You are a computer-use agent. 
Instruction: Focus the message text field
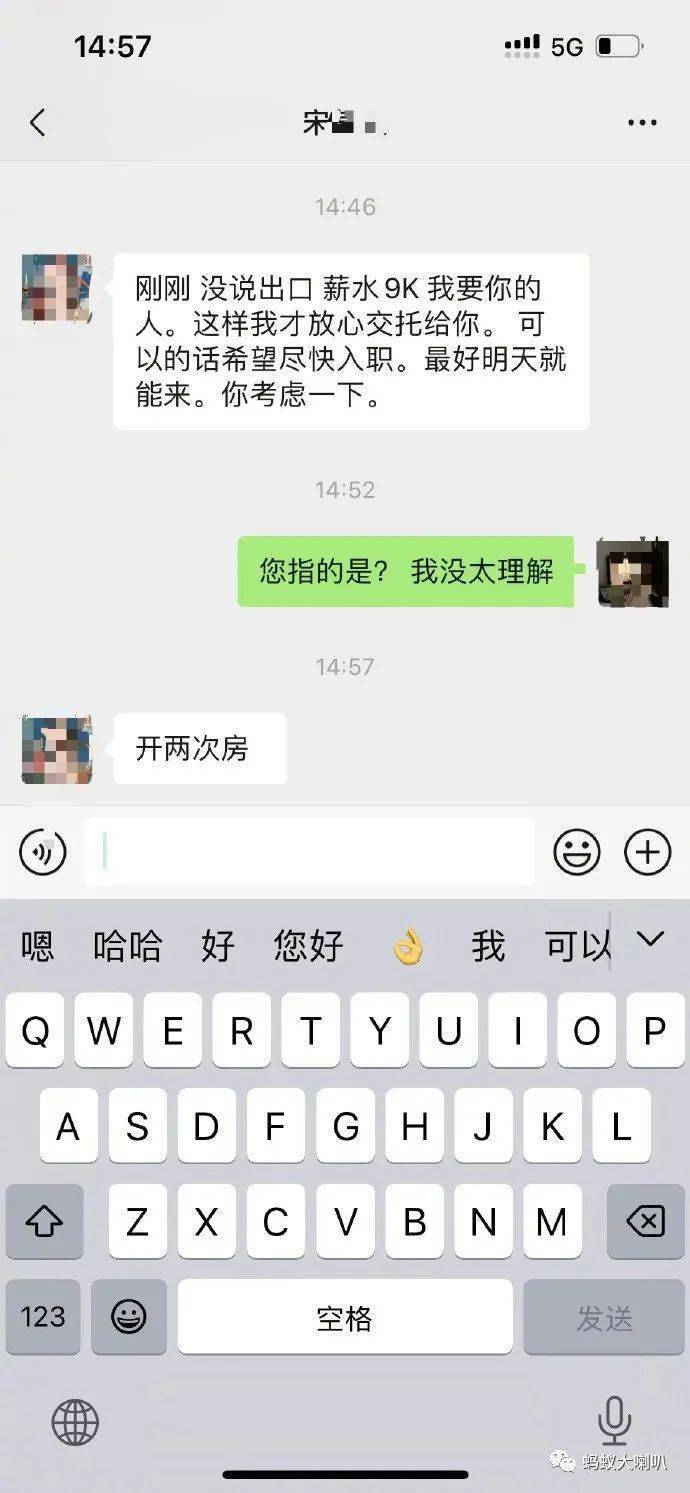tap(310, 852)
